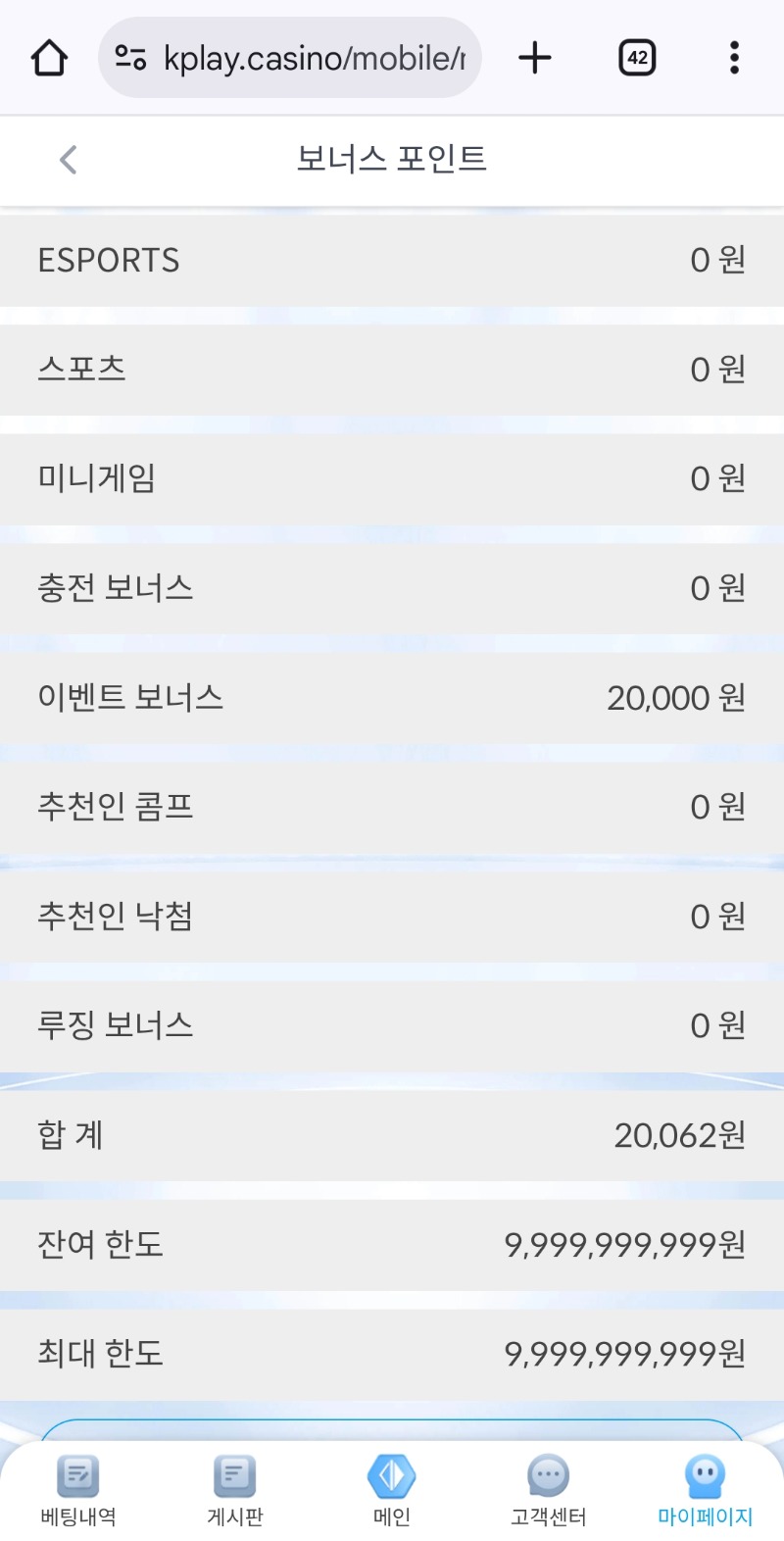
Task: Switch to the 베팅내역 tab
Action: coord(78,1490)
